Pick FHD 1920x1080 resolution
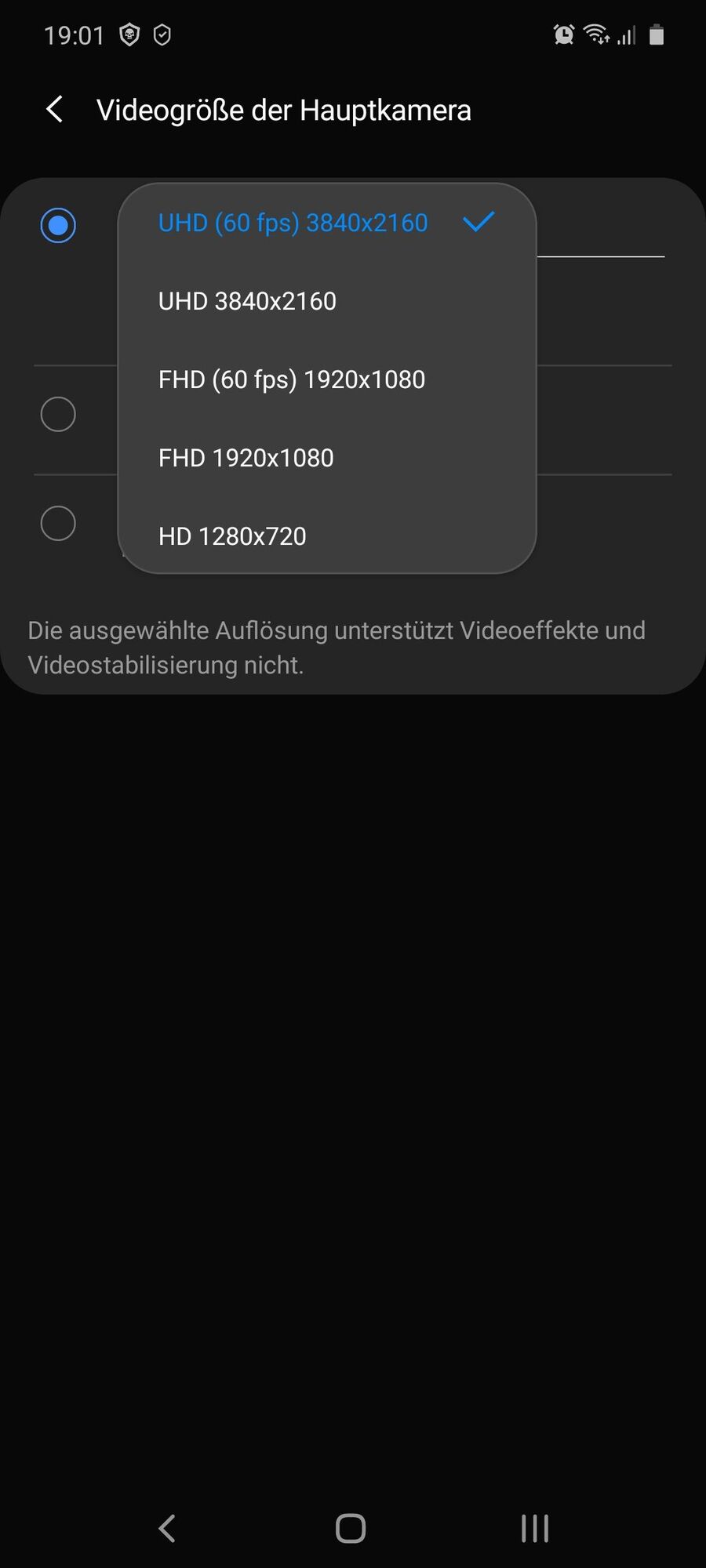 [246, 458]
